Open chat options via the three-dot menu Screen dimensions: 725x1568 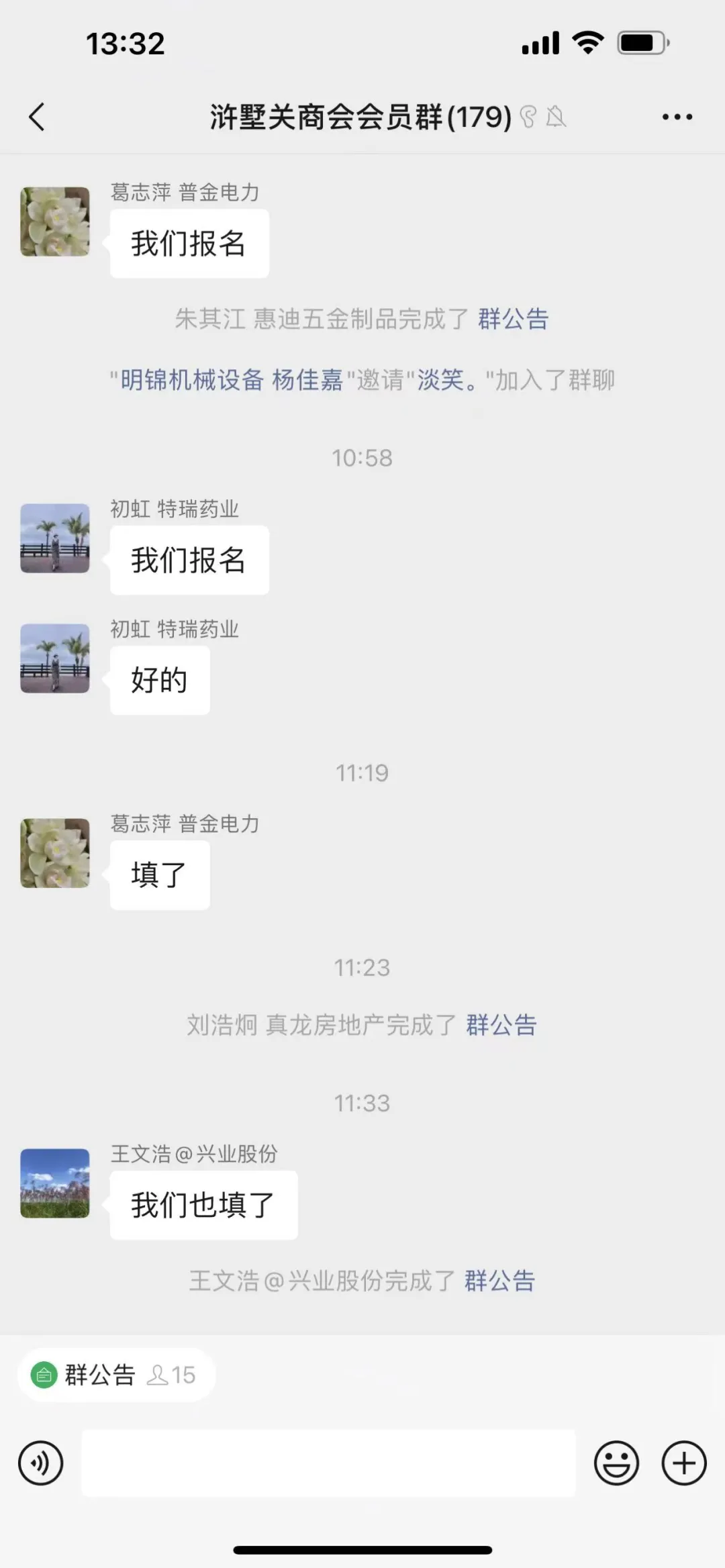[x=675, y=116]
